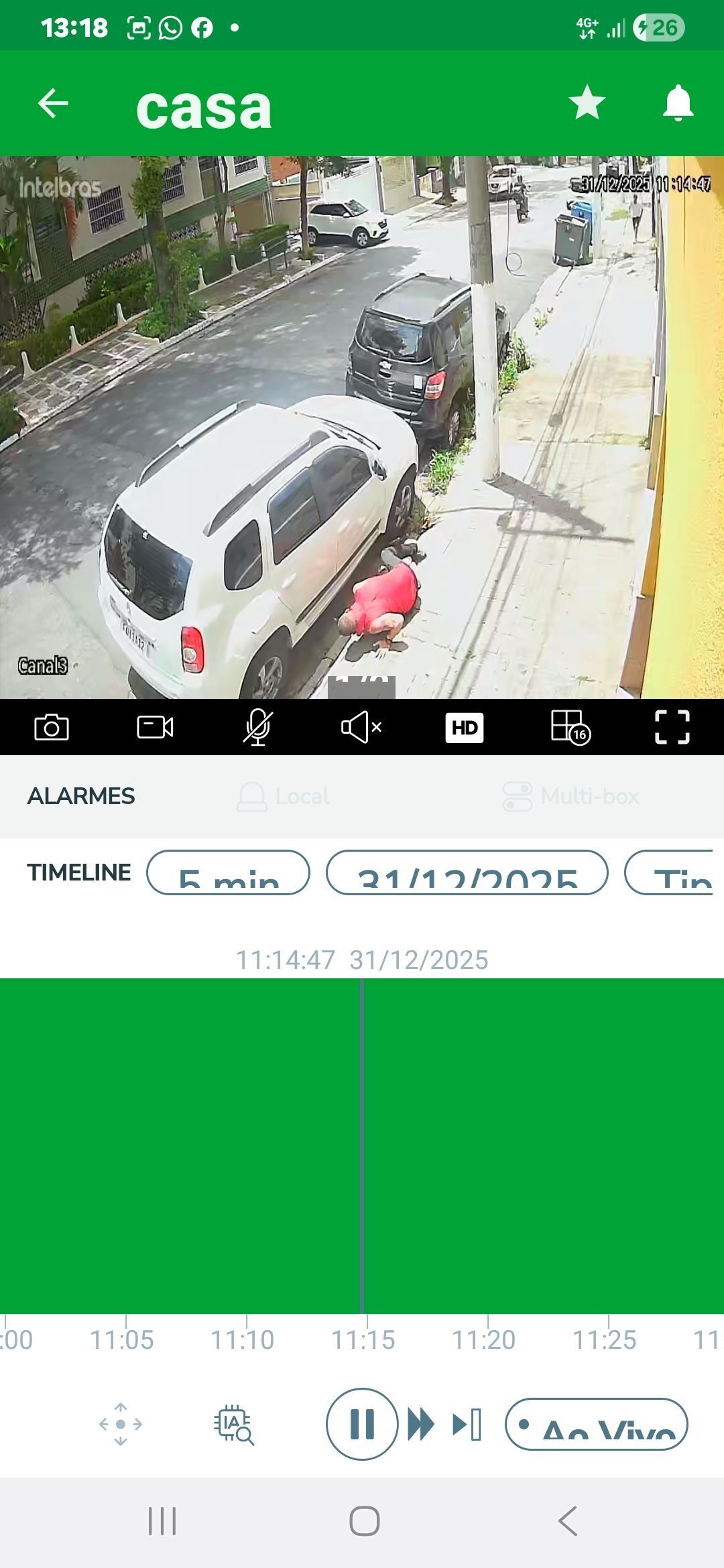Image resolution: width=724 pixels, height=1568 pixels.
Task: Fast forward the playback
Action: point(421,1424)
